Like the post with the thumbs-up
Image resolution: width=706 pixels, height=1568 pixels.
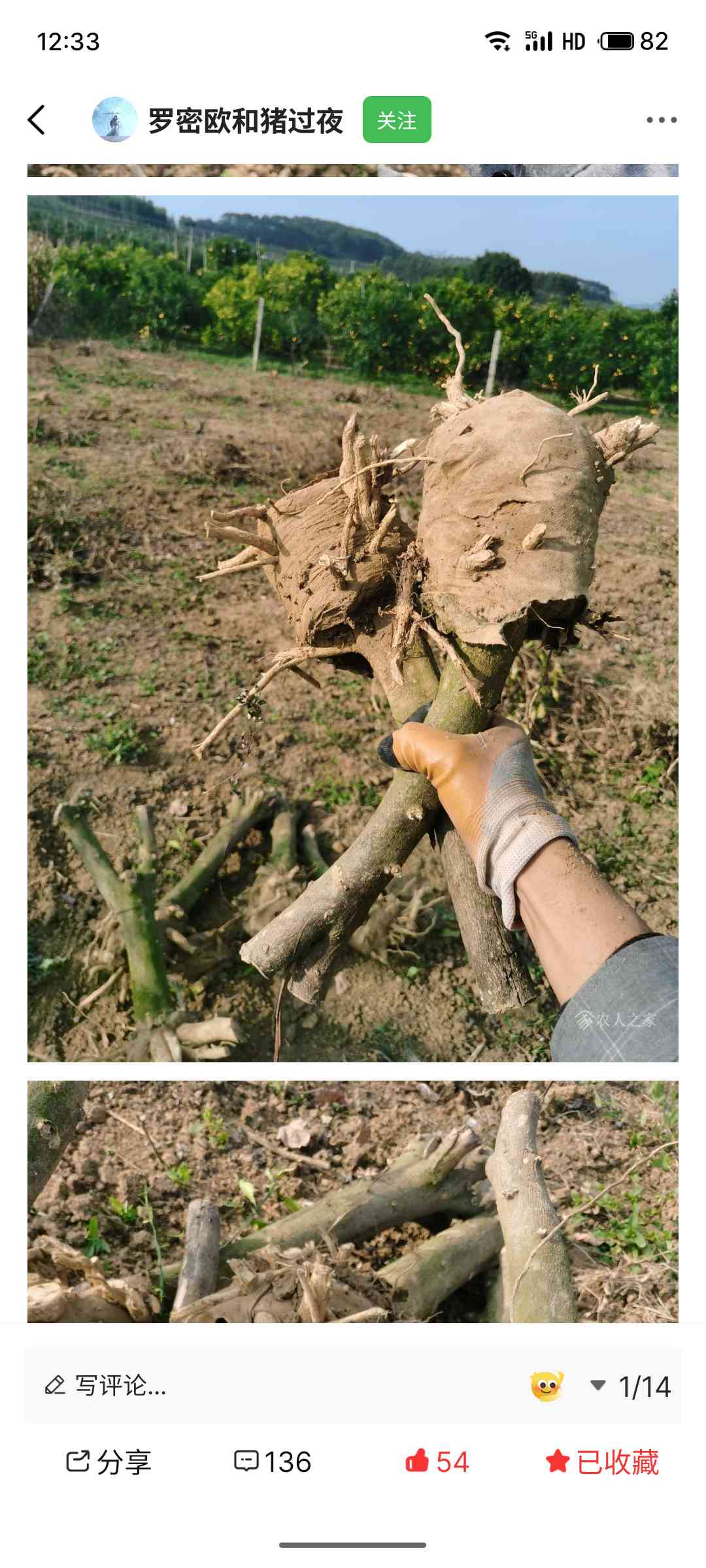click(437, 1462)
